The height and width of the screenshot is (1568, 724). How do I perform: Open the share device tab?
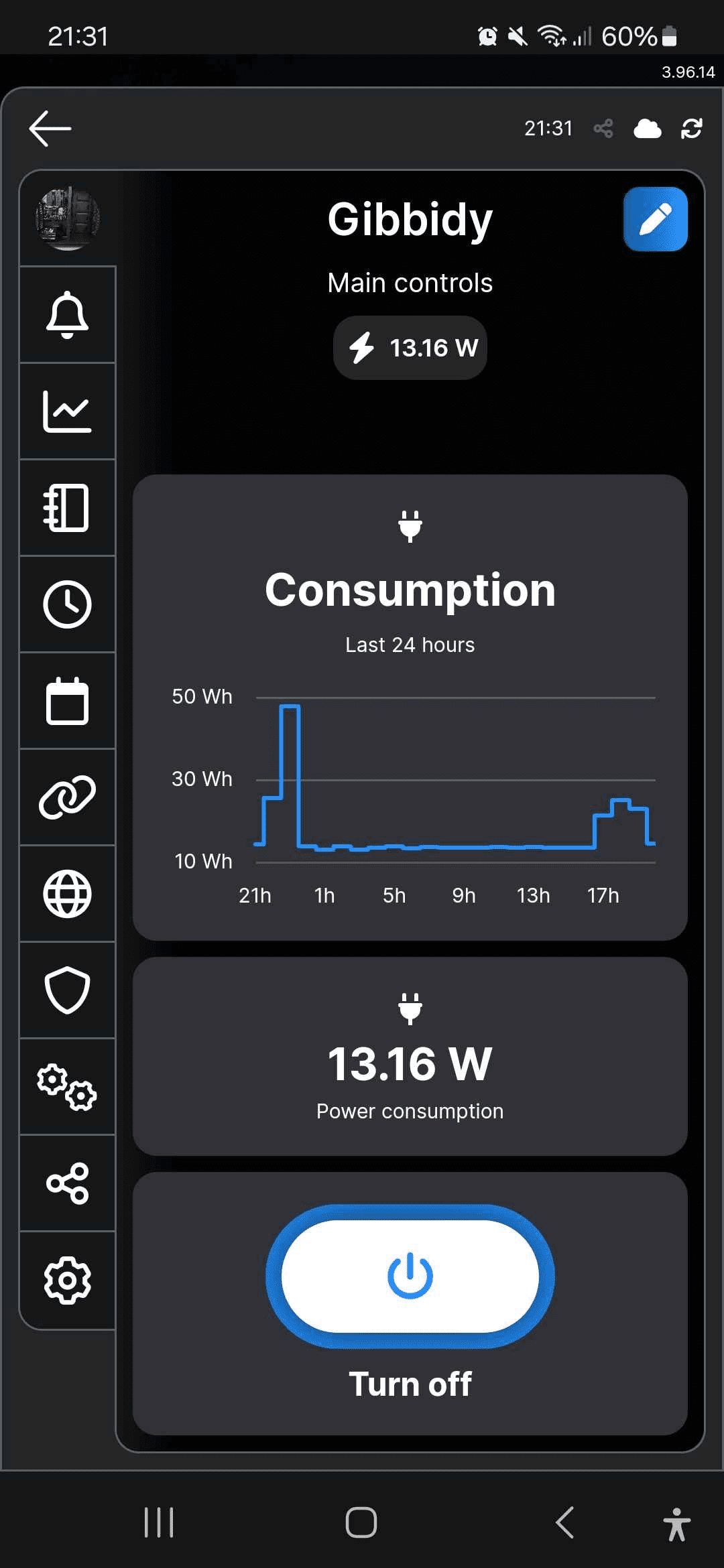(67, 1183)
